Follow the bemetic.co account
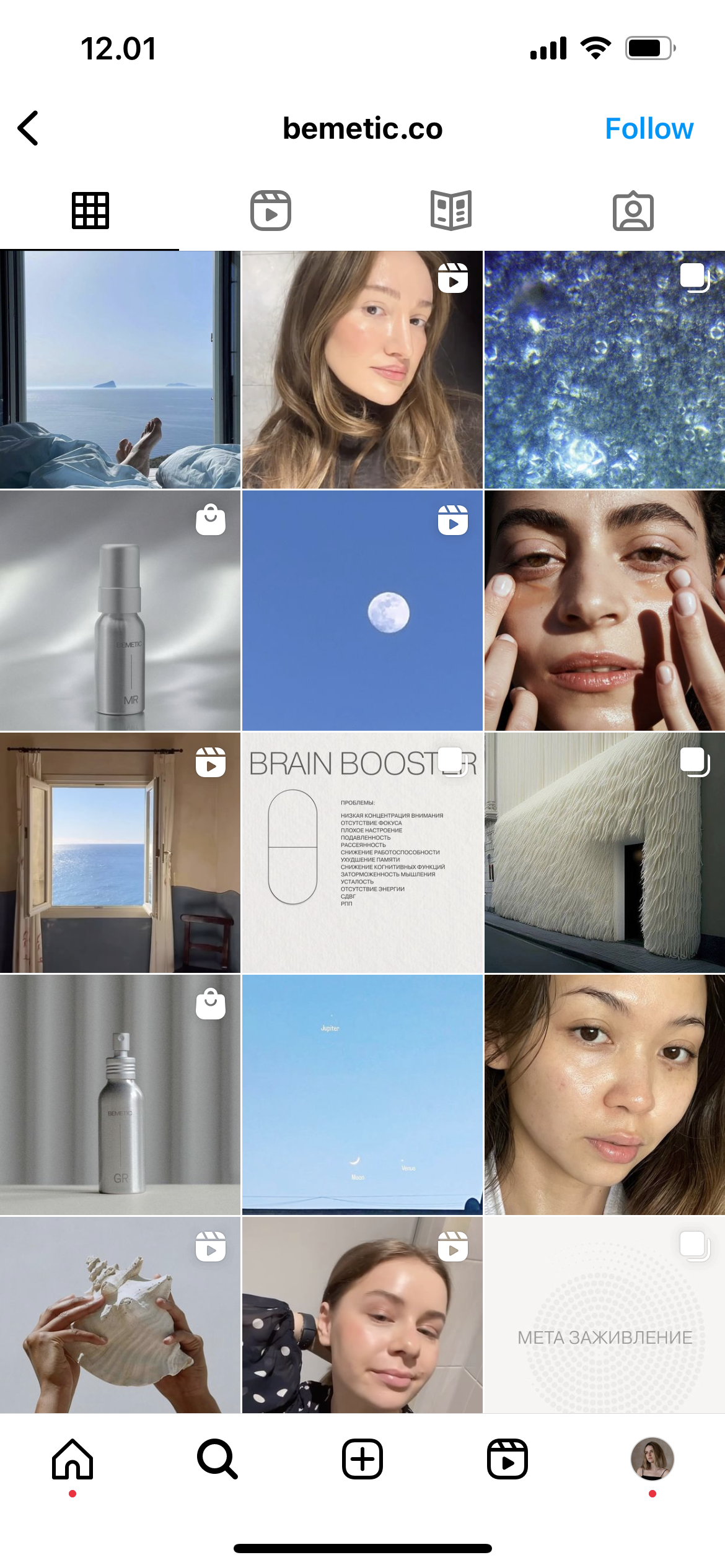 649,129
